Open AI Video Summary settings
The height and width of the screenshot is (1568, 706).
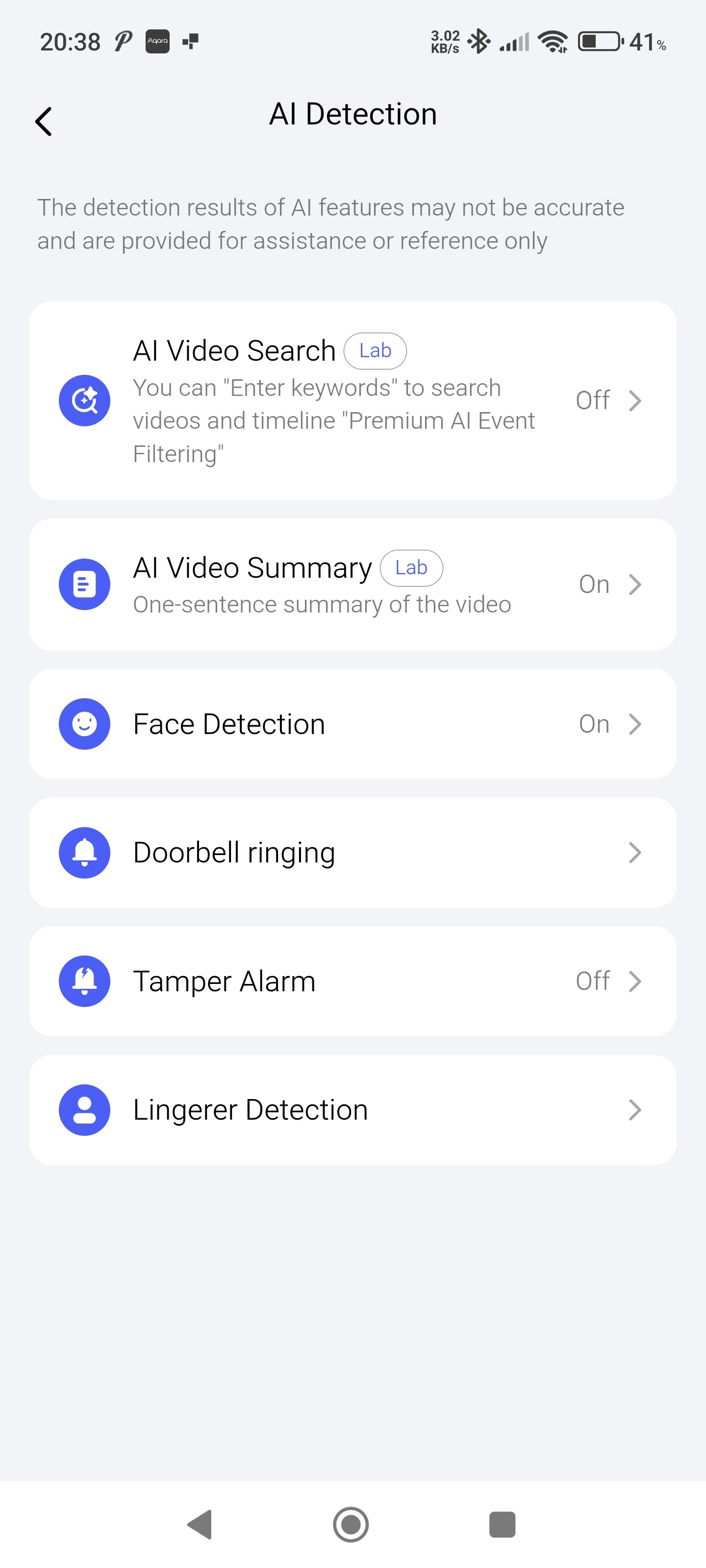[x=352, y=585]
